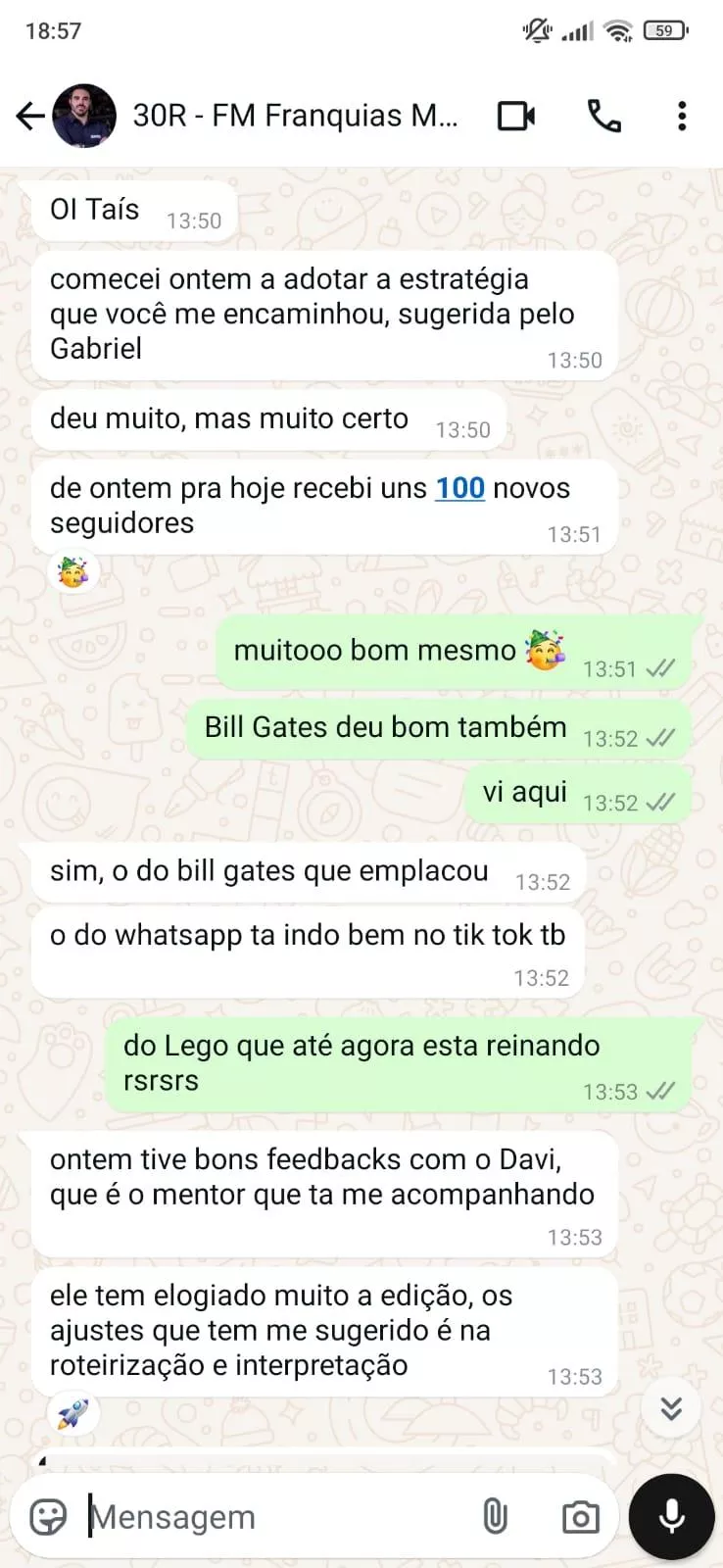Focus the Mensagem text field
723x1568 pixels.
[x=274, y=1517]
